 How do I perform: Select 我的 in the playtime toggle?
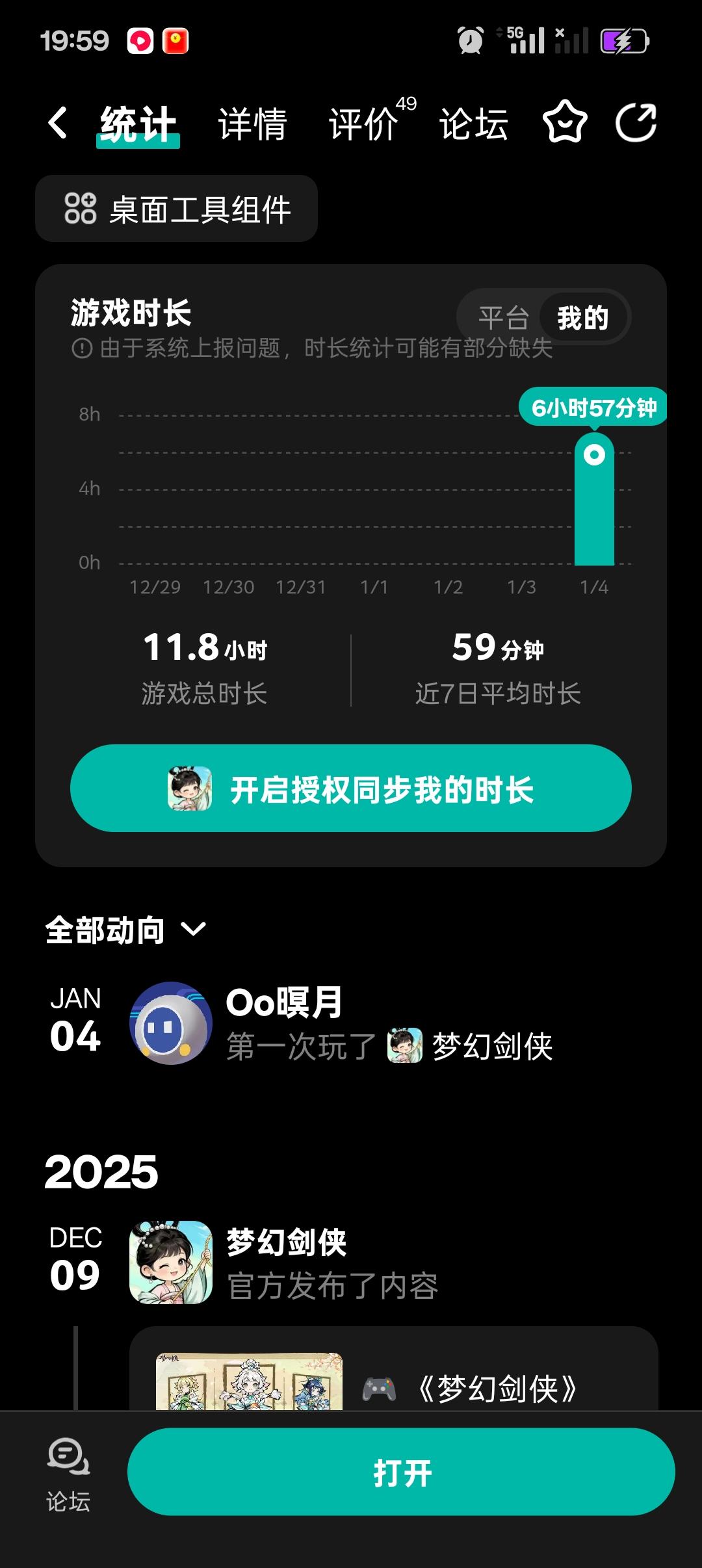pos(582,318)
